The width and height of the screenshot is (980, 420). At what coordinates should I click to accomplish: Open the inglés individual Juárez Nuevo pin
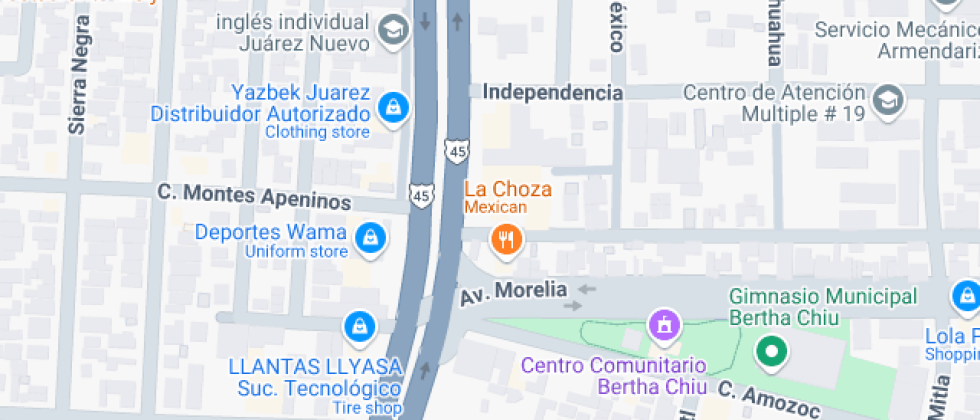tap(394, 30)
